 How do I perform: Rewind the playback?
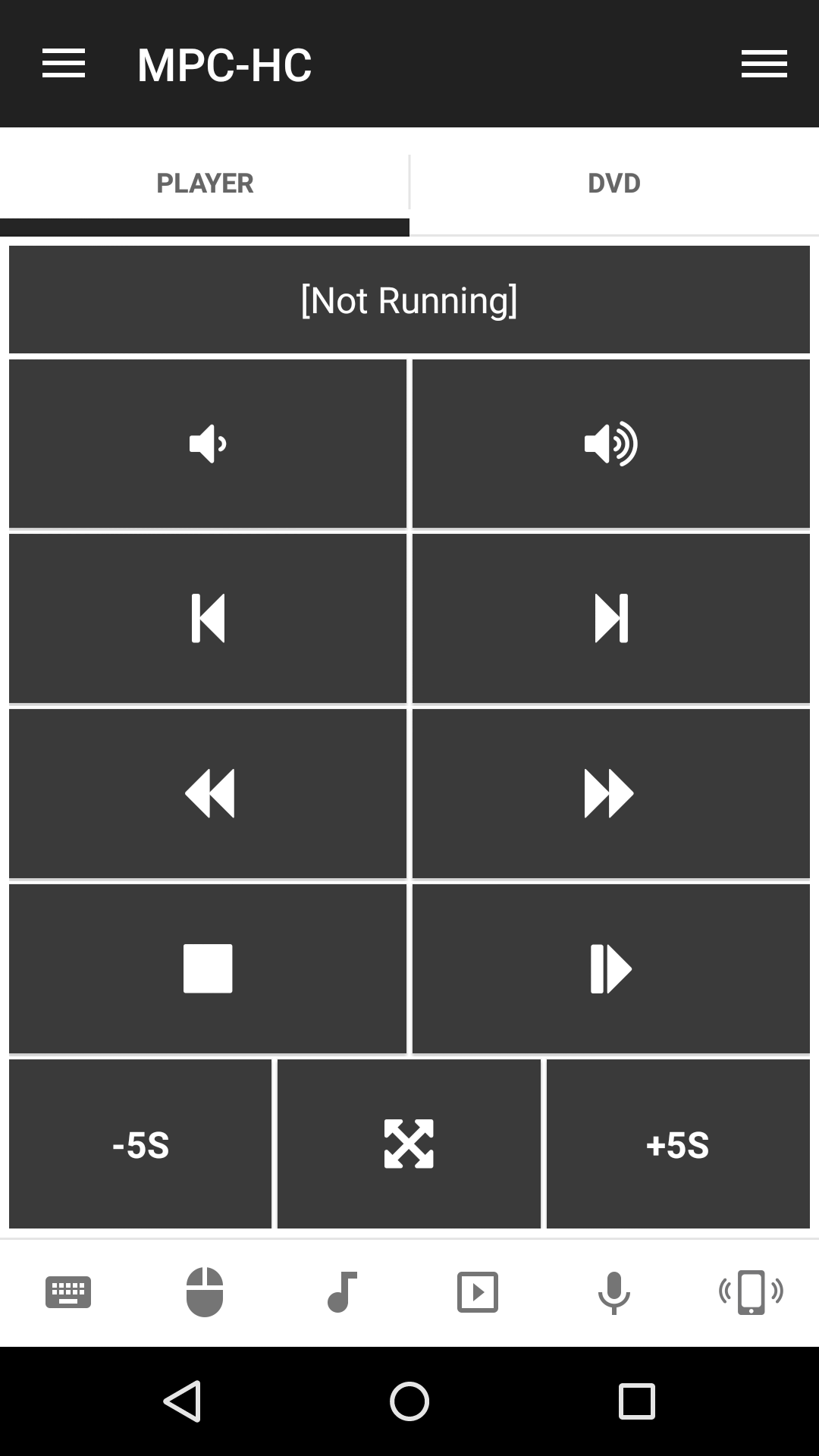tap(208, 793)
